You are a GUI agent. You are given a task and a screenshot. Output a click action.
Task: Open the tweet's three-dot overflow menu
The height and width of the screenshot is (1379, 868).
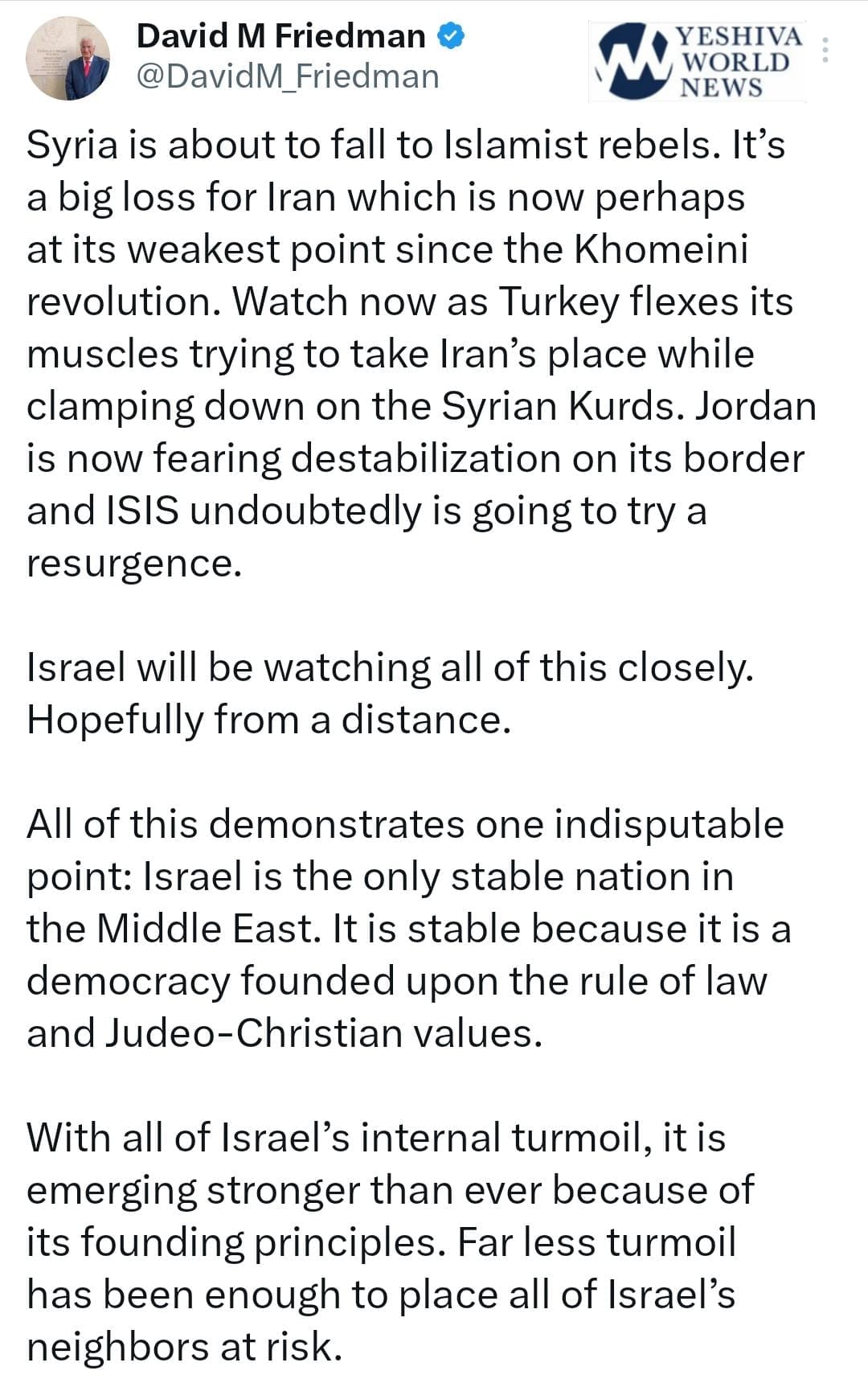(x=825, y=51)
